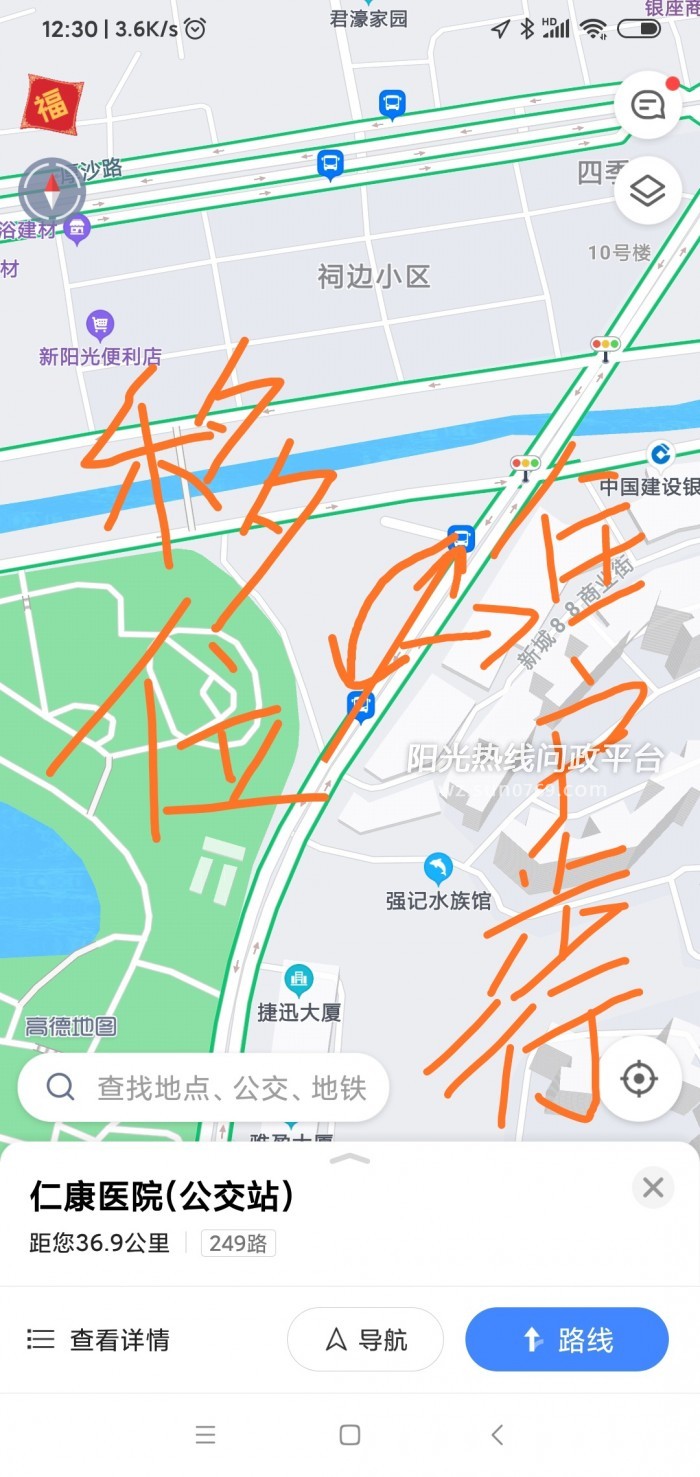Expand the bottom info panel handle
Image resolution: width=700 pixels, height=1477 pixels.
[x=350, y=1158]
